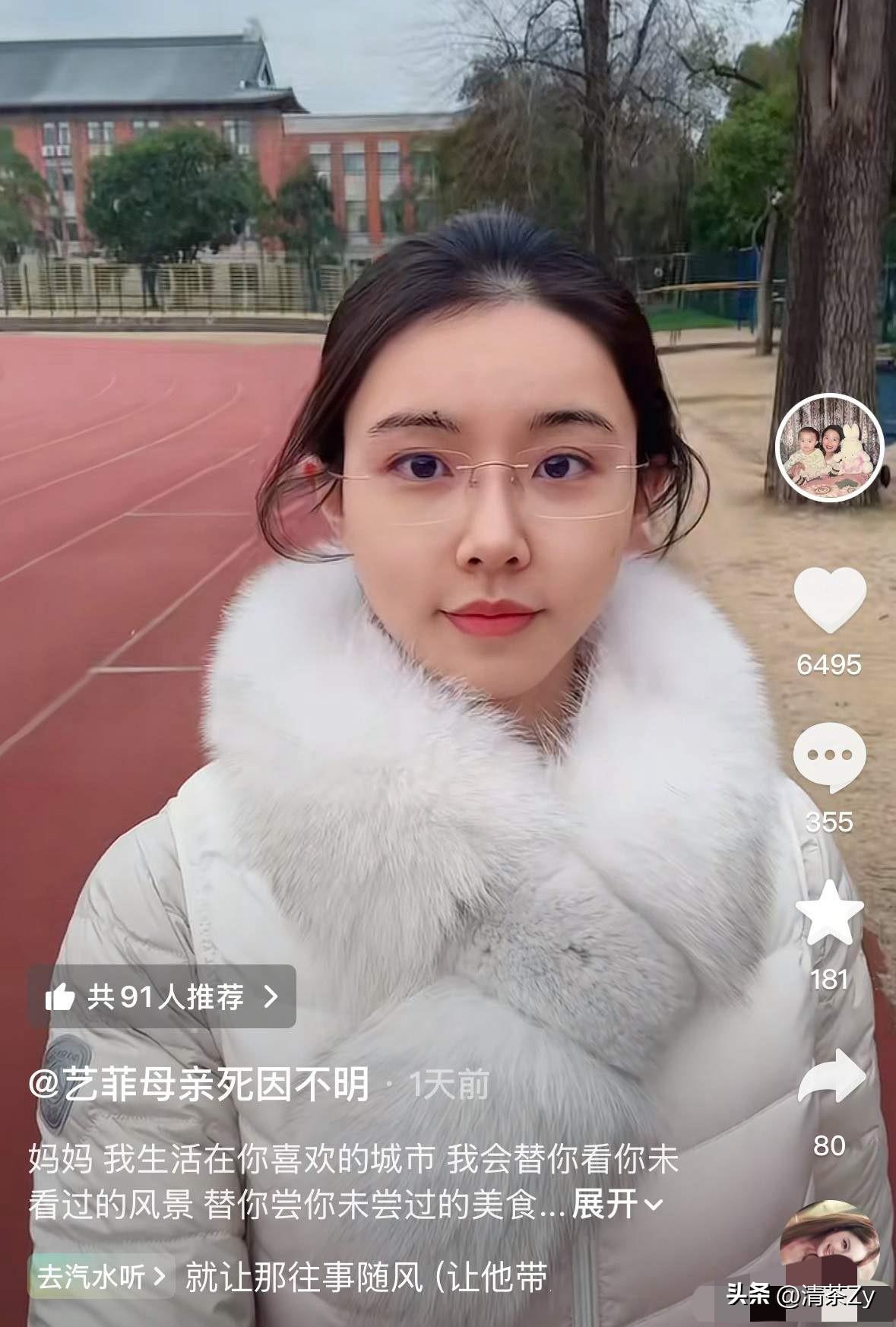Tap the chevron on the 共91人推荐 banner

click(x=270, y=998)
